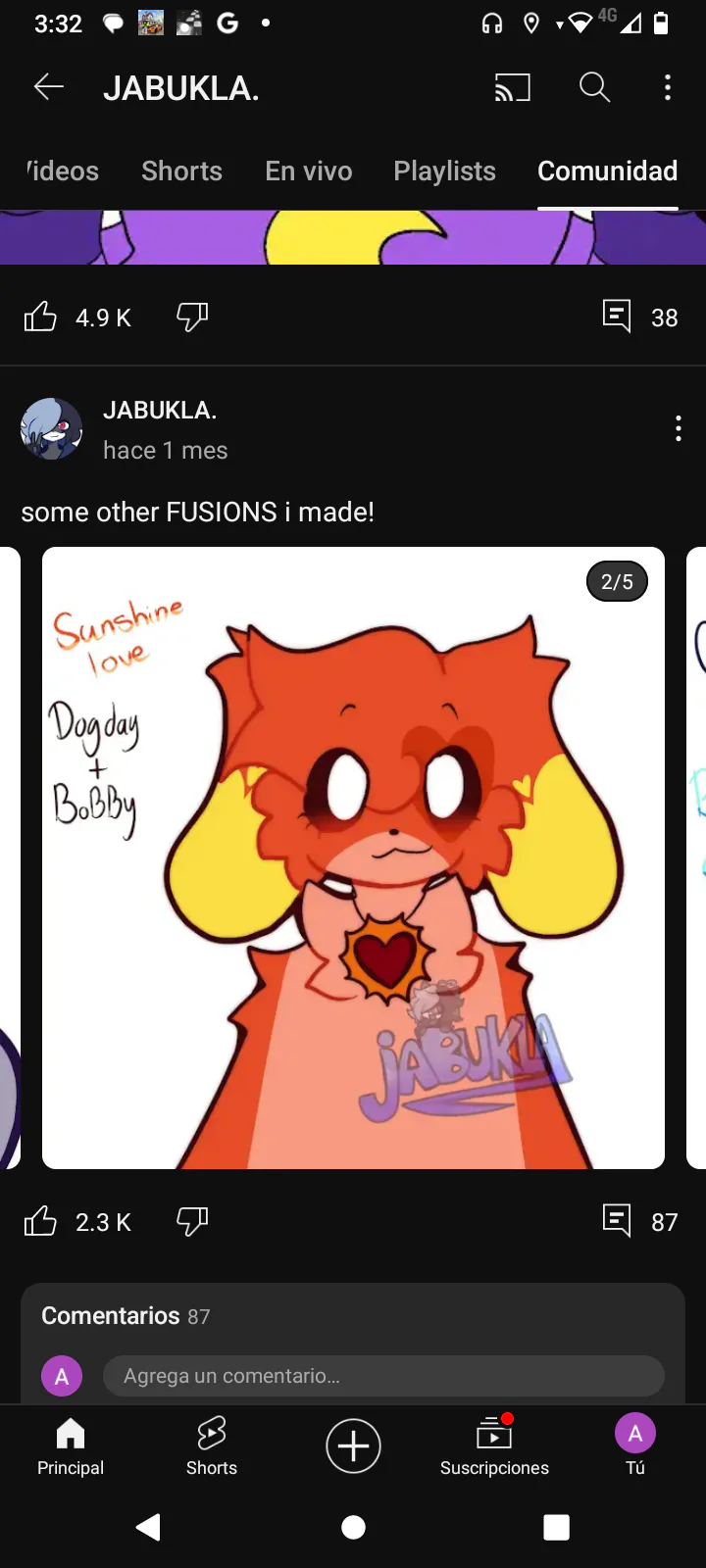The height and width of the screenshot is (1568, 706).
Task: Open the Tú profile tab
Action: [x=635, y=1446]
